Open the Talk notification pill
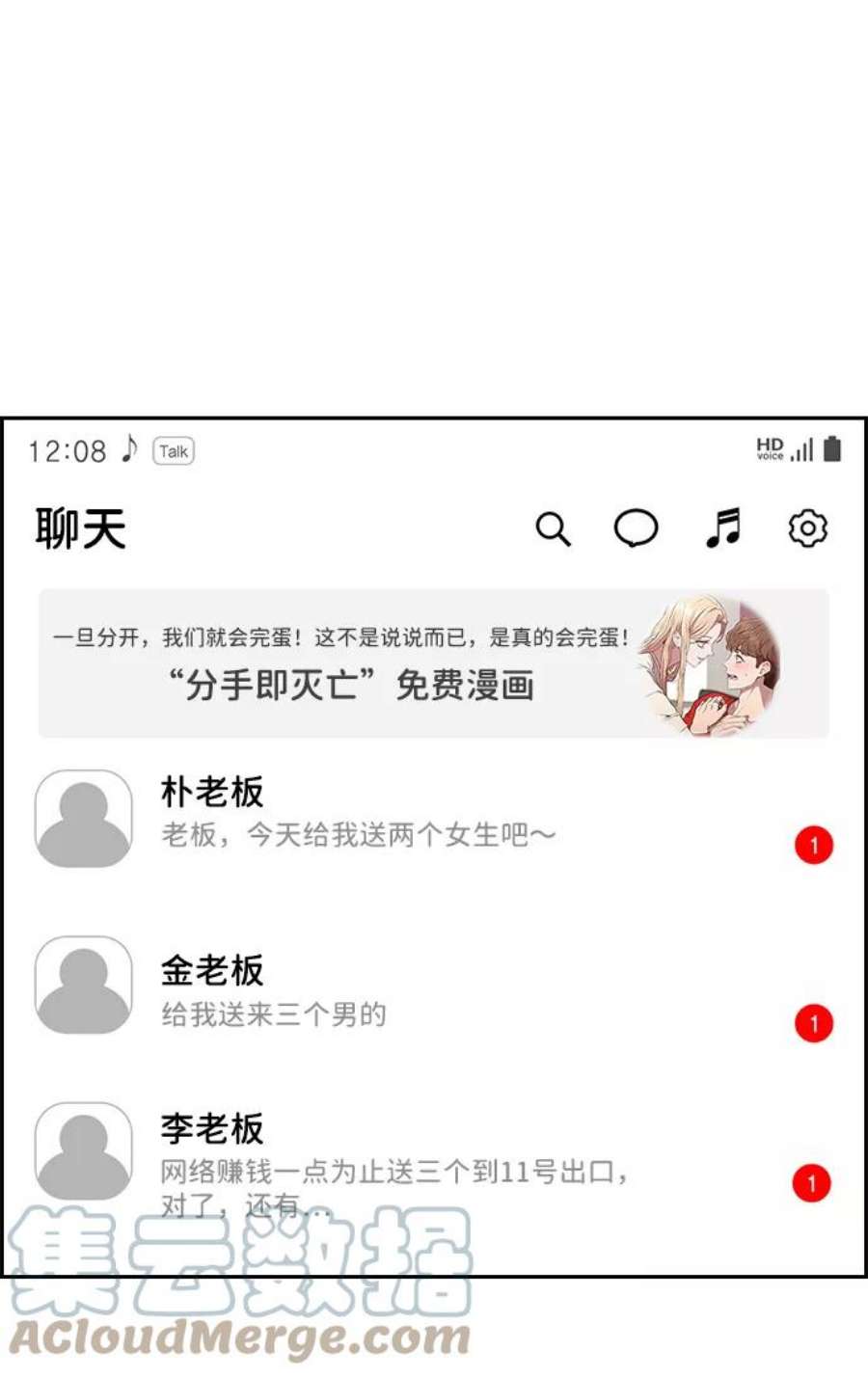868x1378 pixels. [172, 450]
